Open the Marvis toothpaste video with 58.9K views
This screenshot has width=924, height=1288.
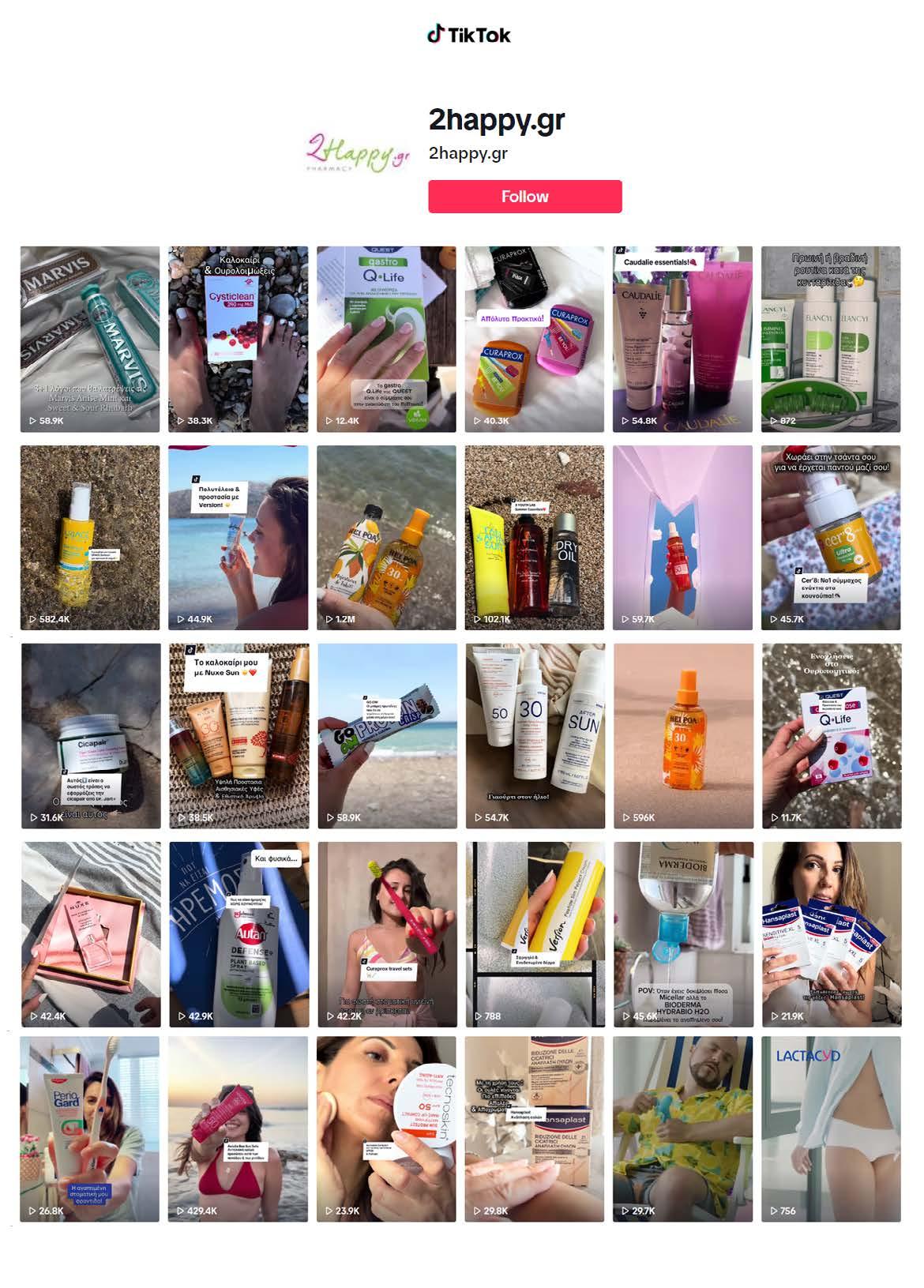tap(90, 340)
